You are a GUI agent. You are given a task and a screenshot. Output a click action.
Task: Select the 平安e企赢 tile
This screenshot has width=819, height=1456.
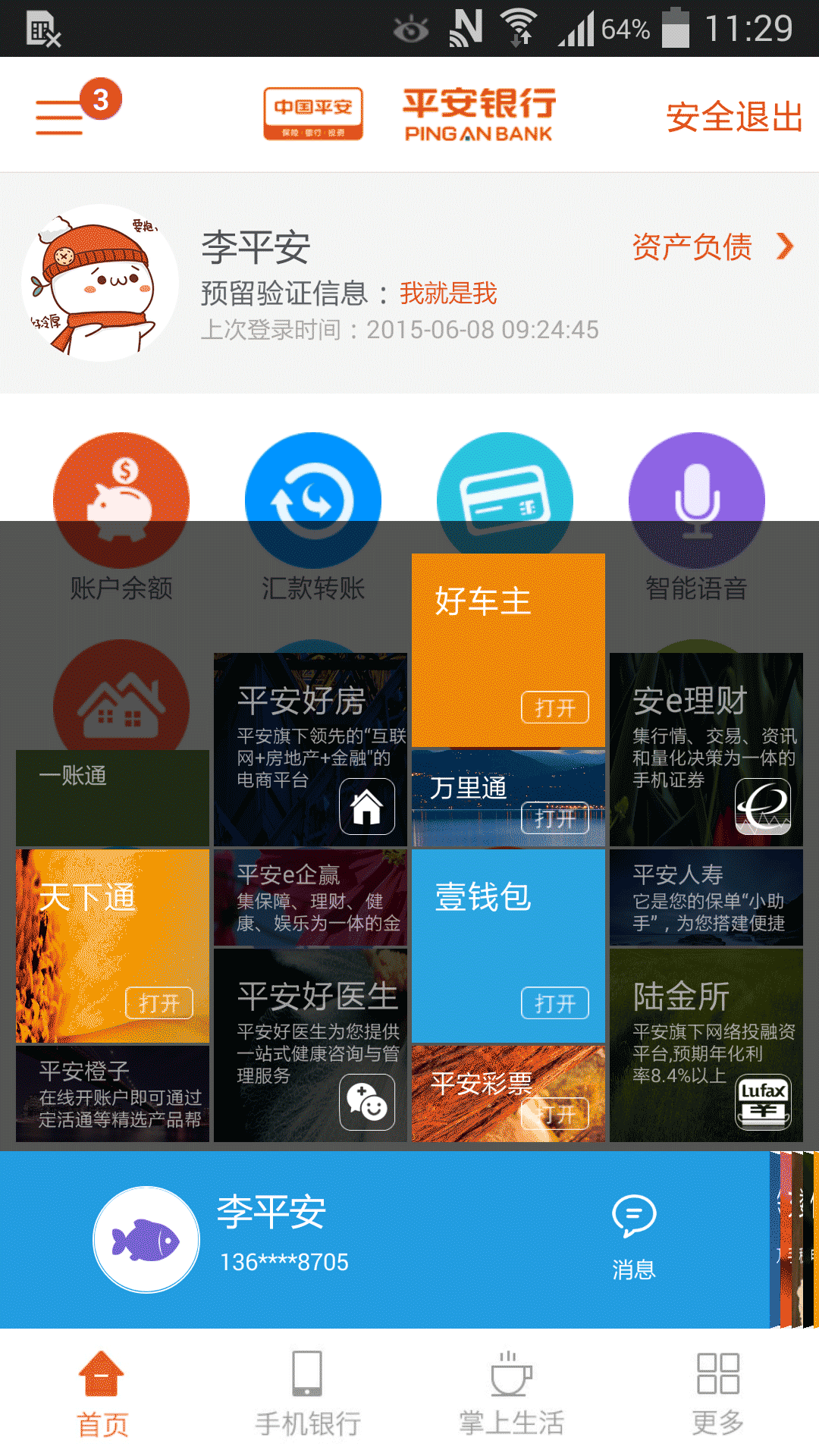coord(310,898)
